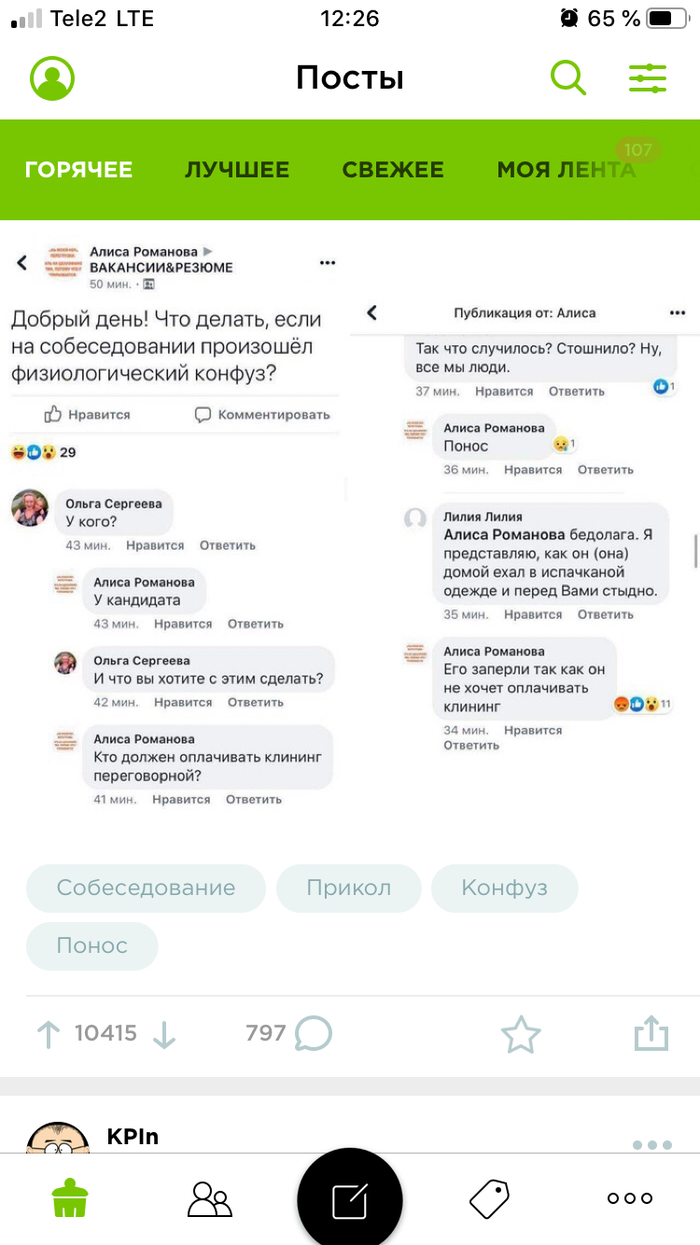Save the post with the star icon
This screenshot has height=1245, width=700.
pyautogui.click(x=521, y=1034)
